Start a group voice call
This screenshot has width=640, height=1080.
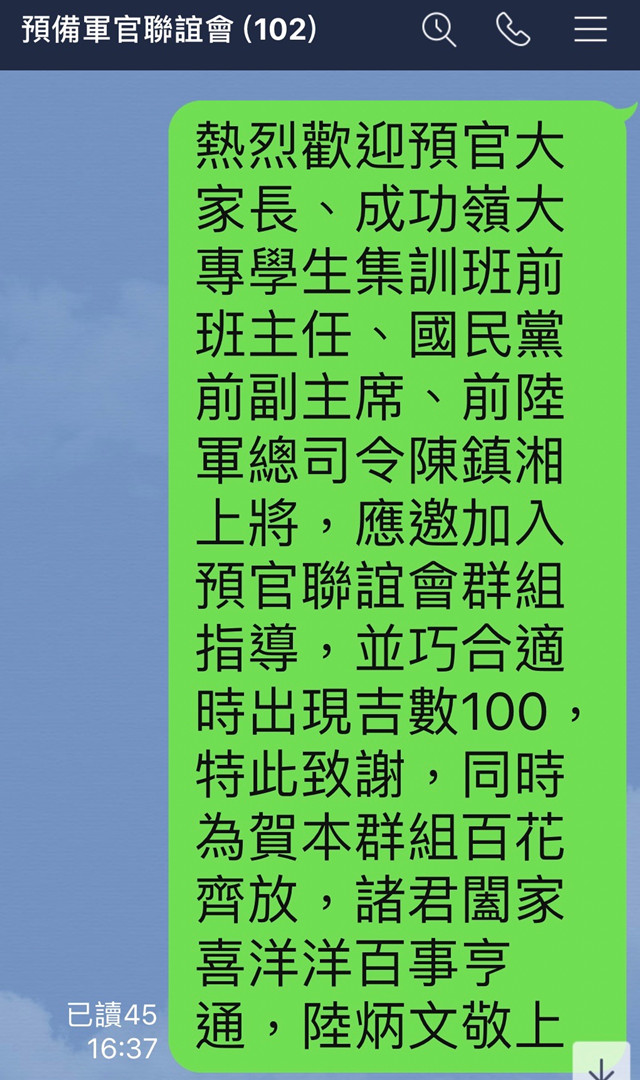pyautogui.click(x=513, y=30)
